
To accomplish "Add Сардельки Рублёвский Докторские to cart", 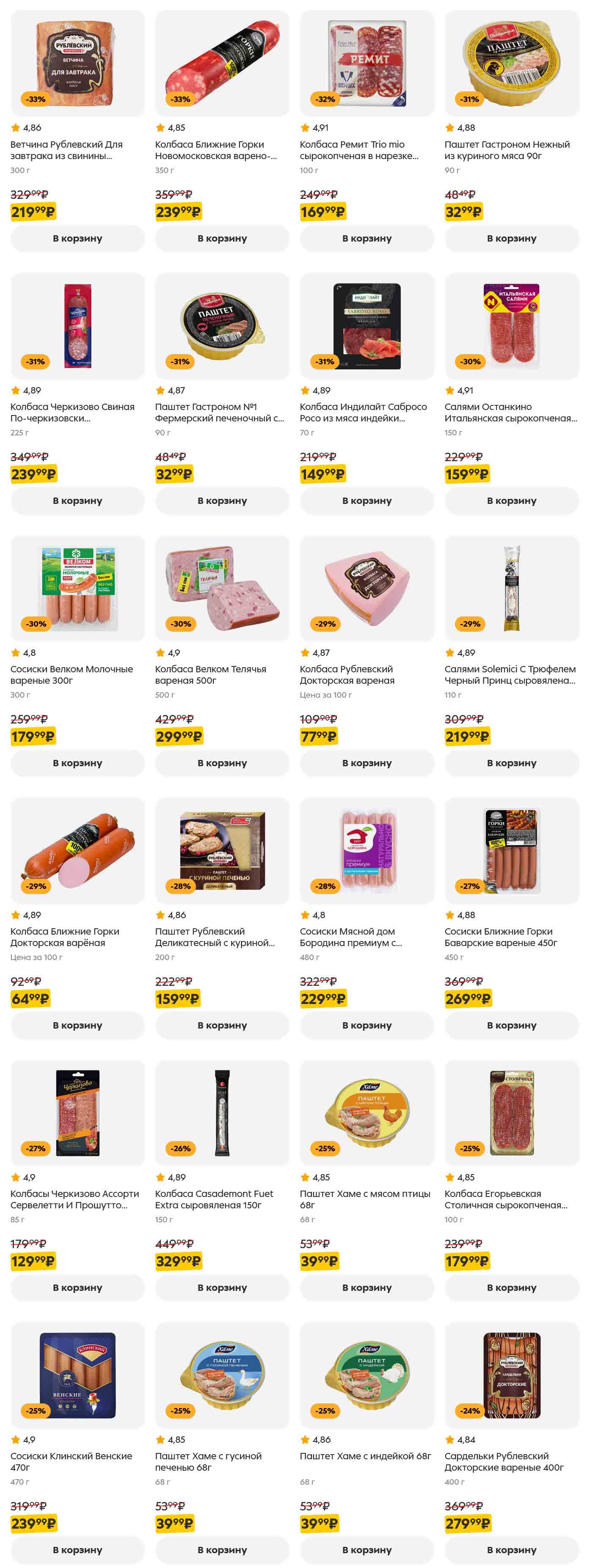I will tap(512, 1550).
